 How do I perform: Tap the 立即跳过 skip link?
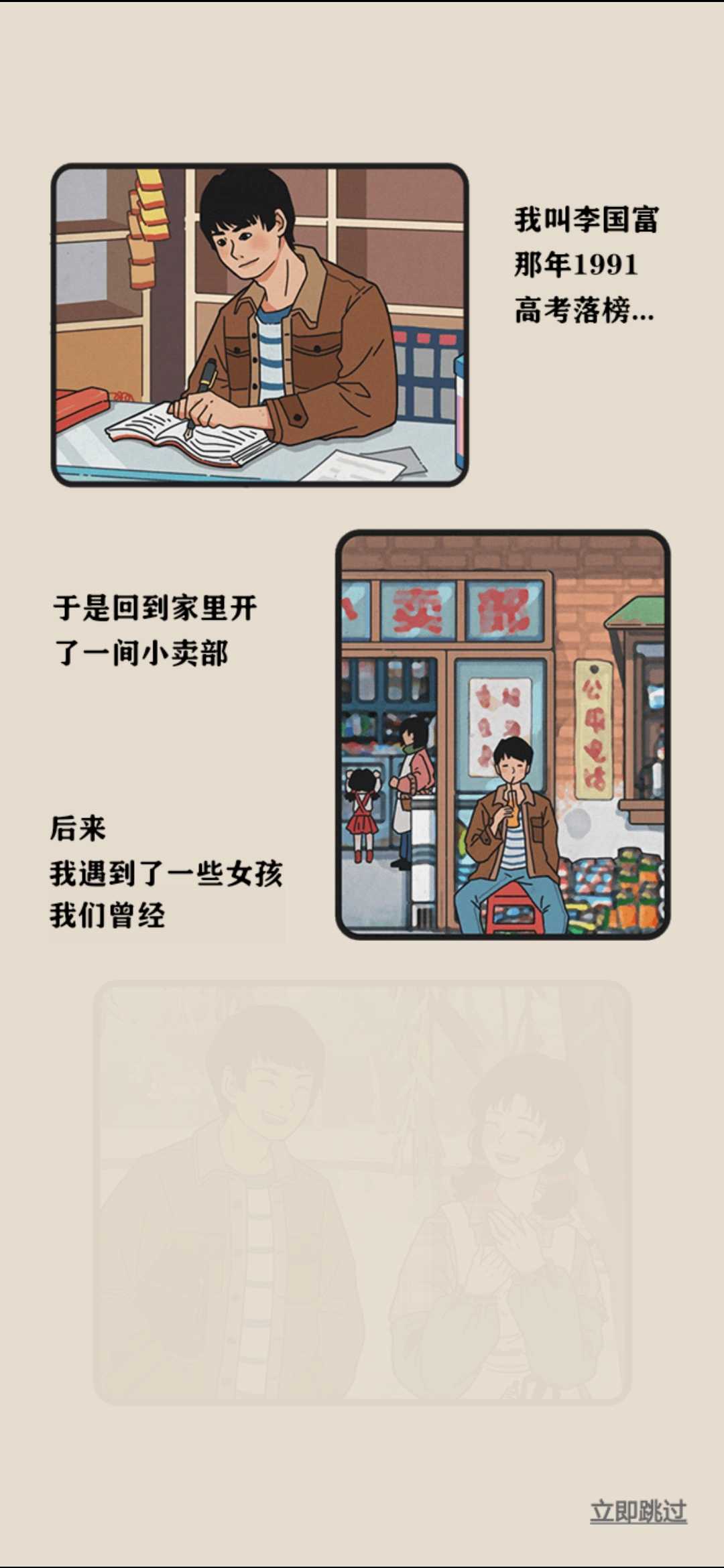pos(638,1511)
